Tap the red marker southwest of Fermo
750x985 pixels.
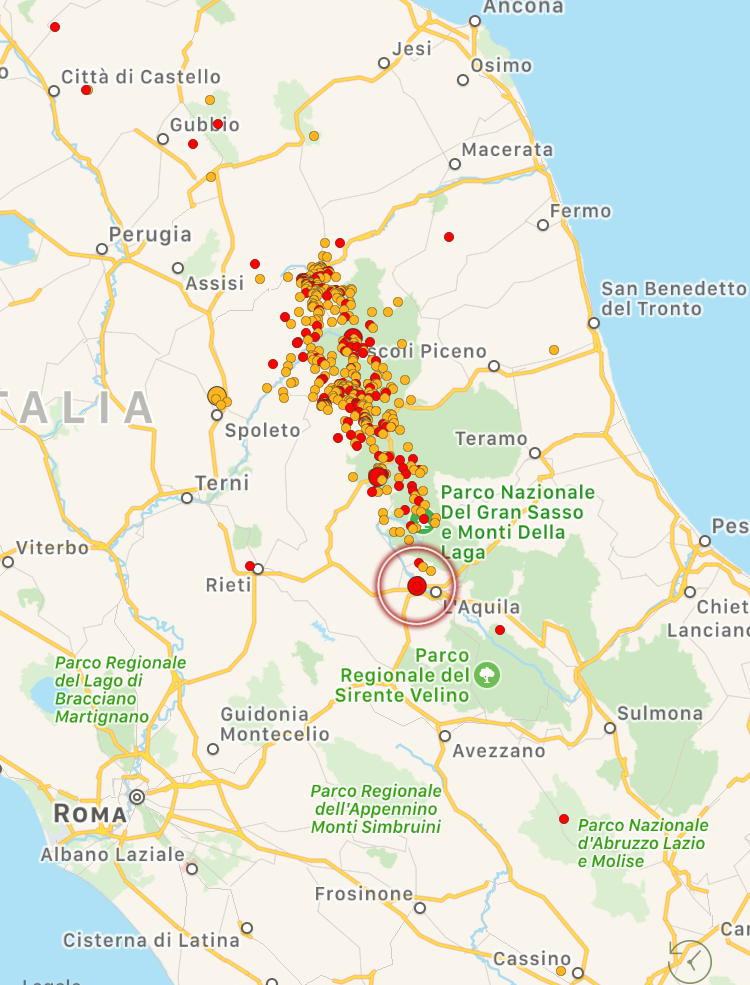(449, 237)
